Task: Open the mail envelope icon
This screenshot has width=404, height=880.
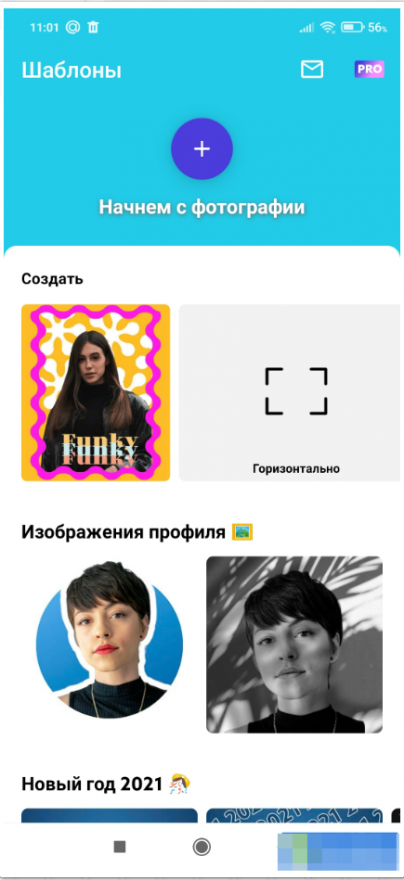Action: 312,69
